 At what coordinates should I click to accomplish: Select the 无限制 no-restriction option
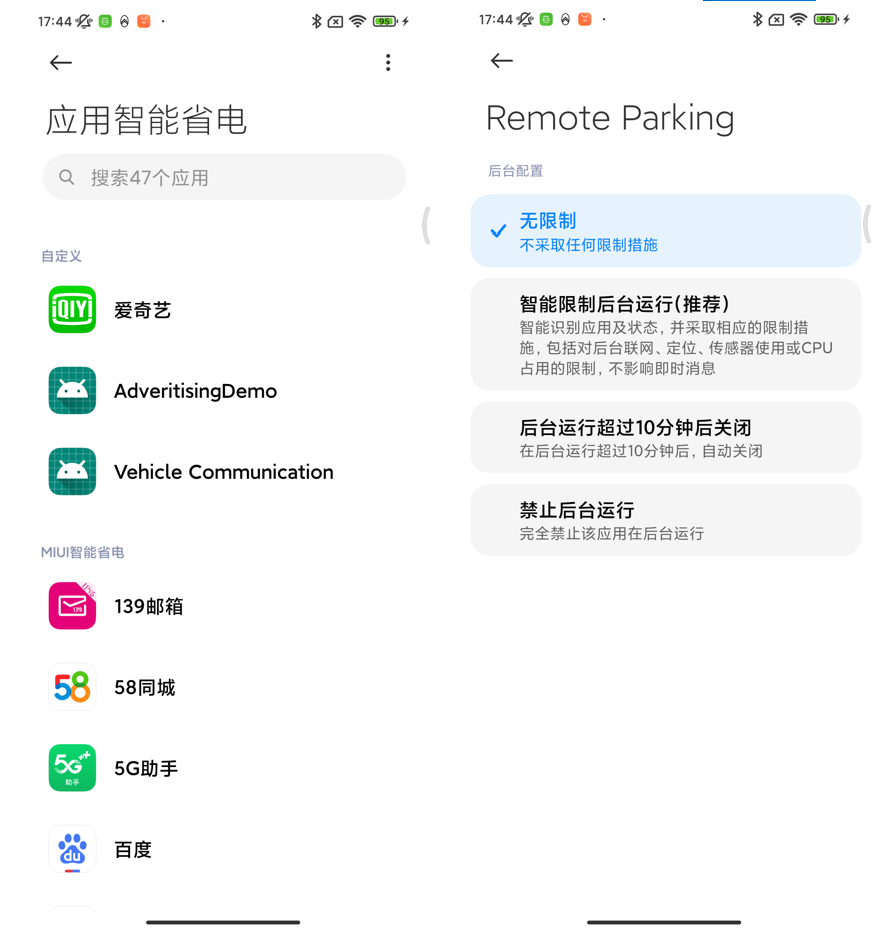click(665, 230)
